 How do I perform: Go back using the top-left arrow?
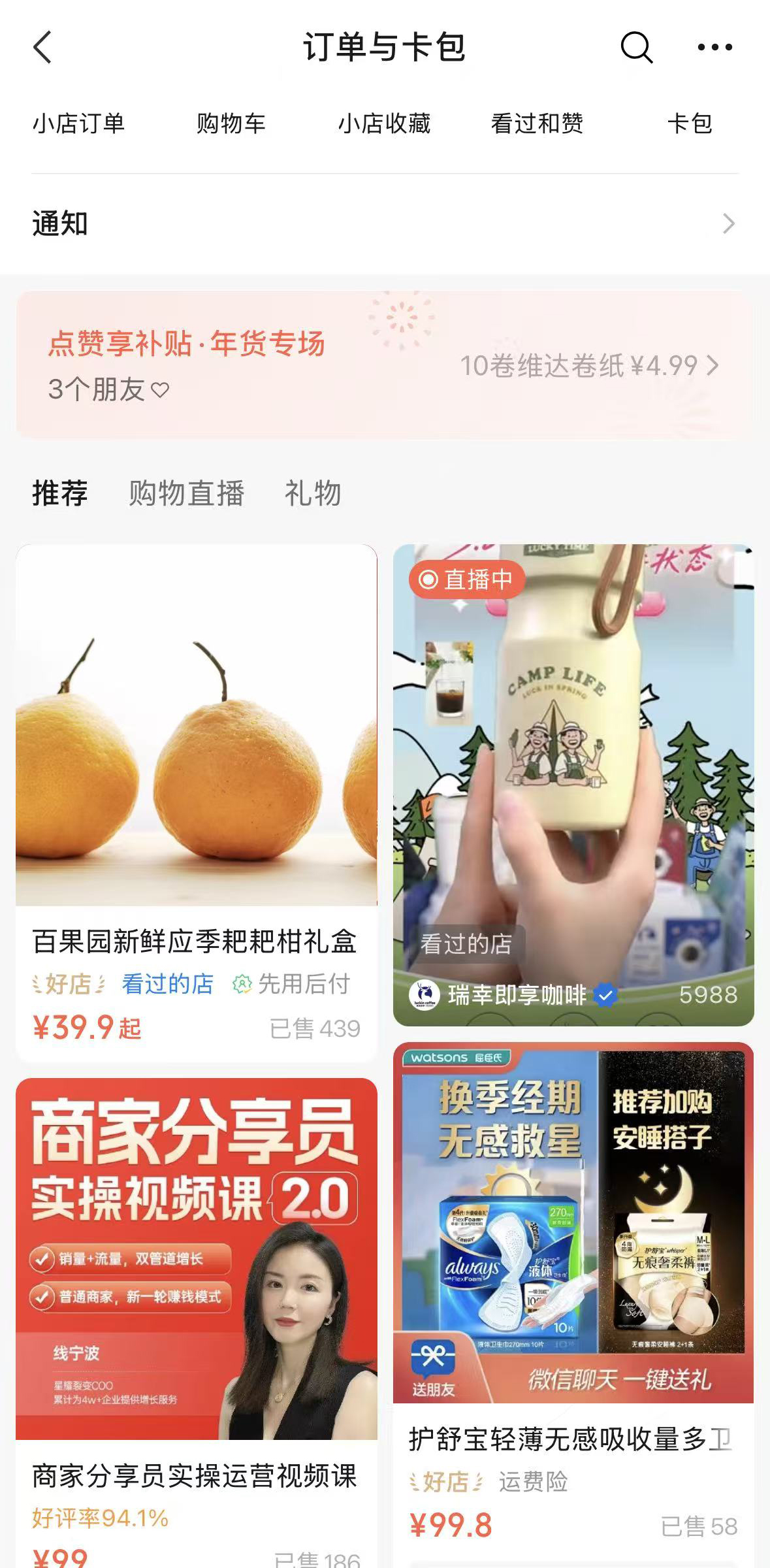click(42, 48)
